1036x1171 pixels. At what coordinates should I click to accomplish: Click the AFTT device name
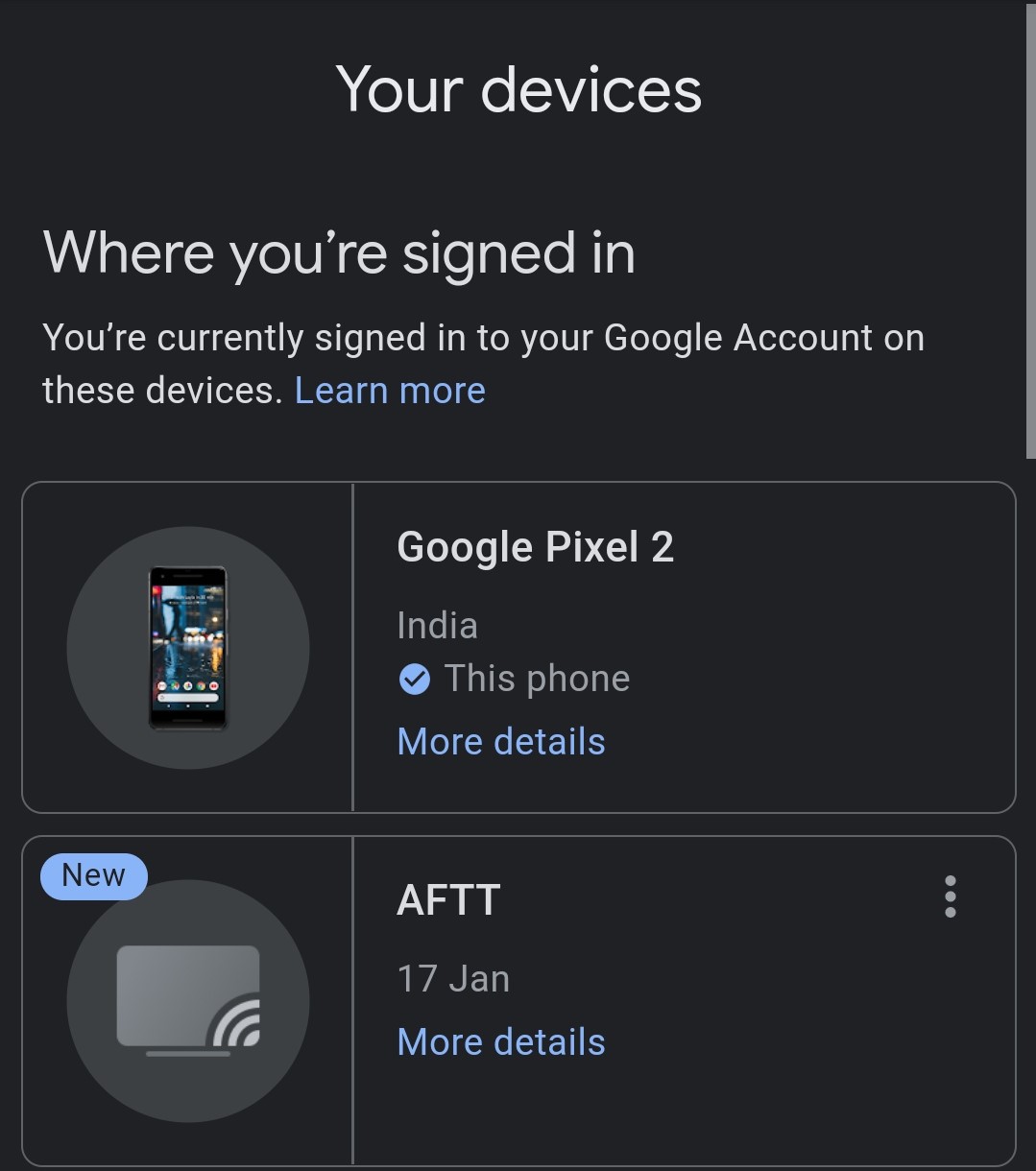point(447,899)
